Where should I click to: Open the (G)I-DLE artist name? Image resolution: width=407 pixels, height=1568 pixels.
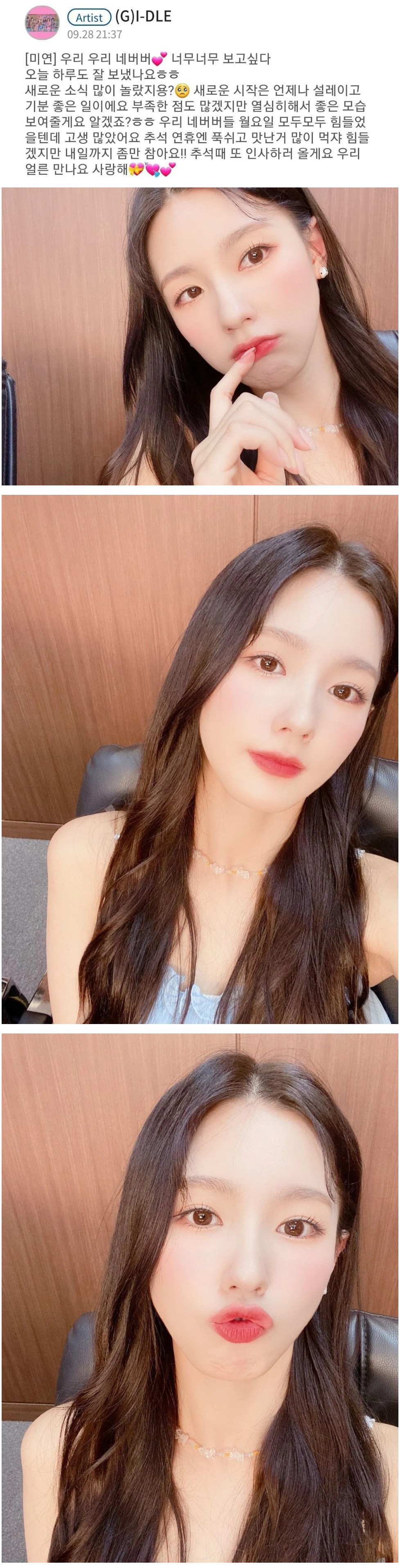tap(143, 16)
